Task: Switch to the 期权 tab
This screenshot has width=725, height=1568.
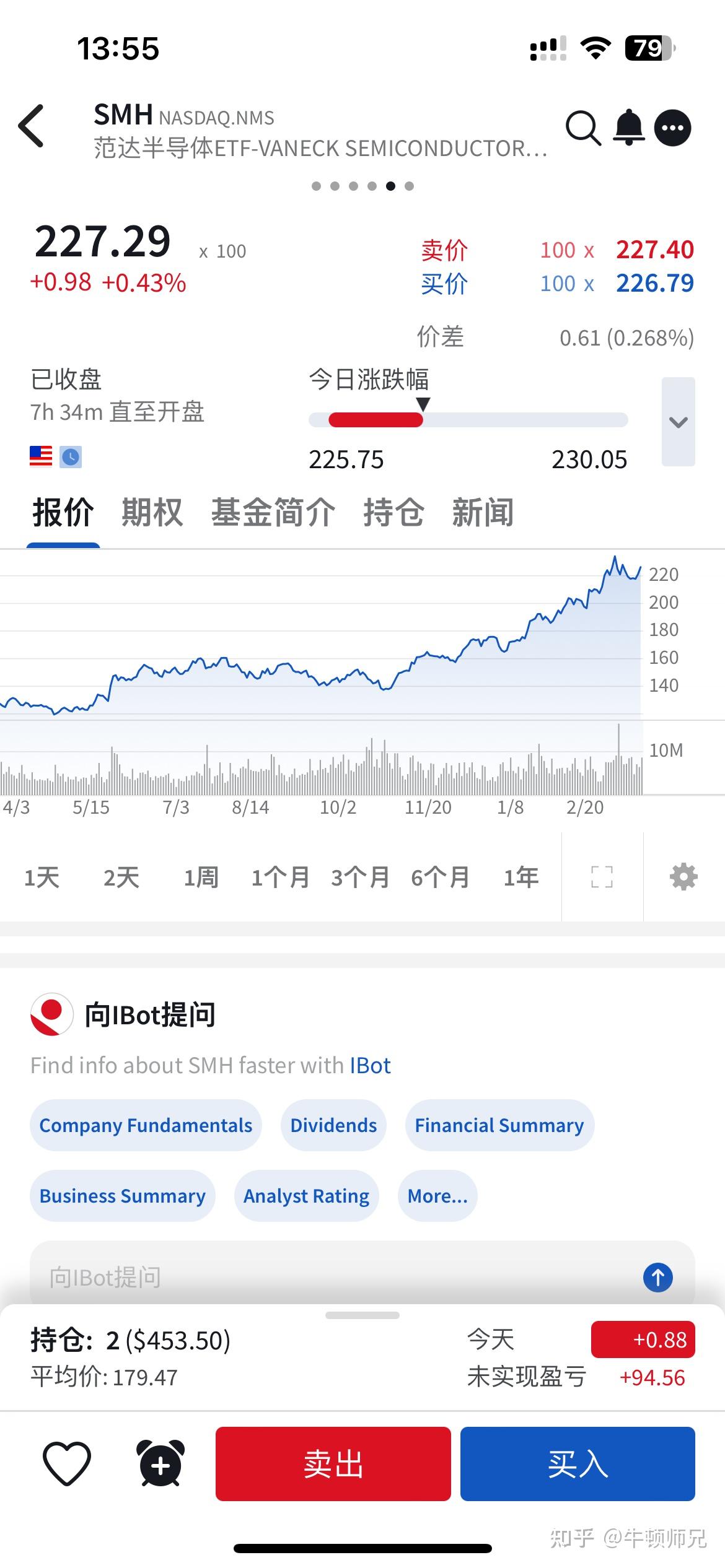Action: pos(152,513)
